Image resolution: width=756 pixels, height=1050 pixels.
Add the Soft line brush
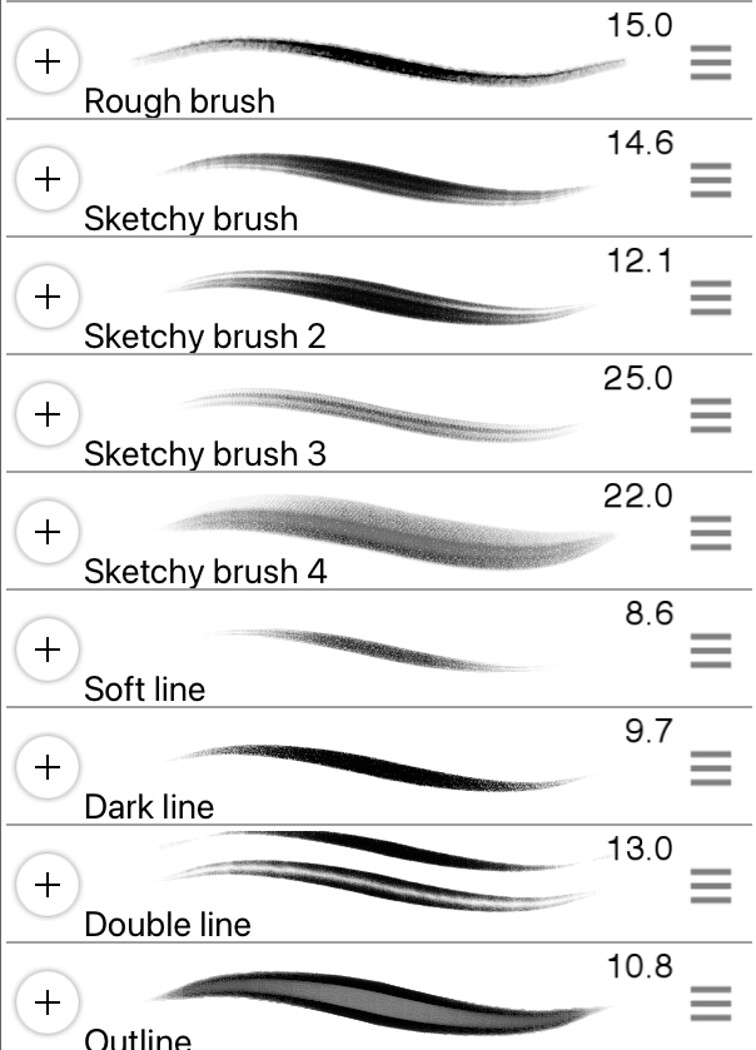pyautogui.click(x=47, y=649)
